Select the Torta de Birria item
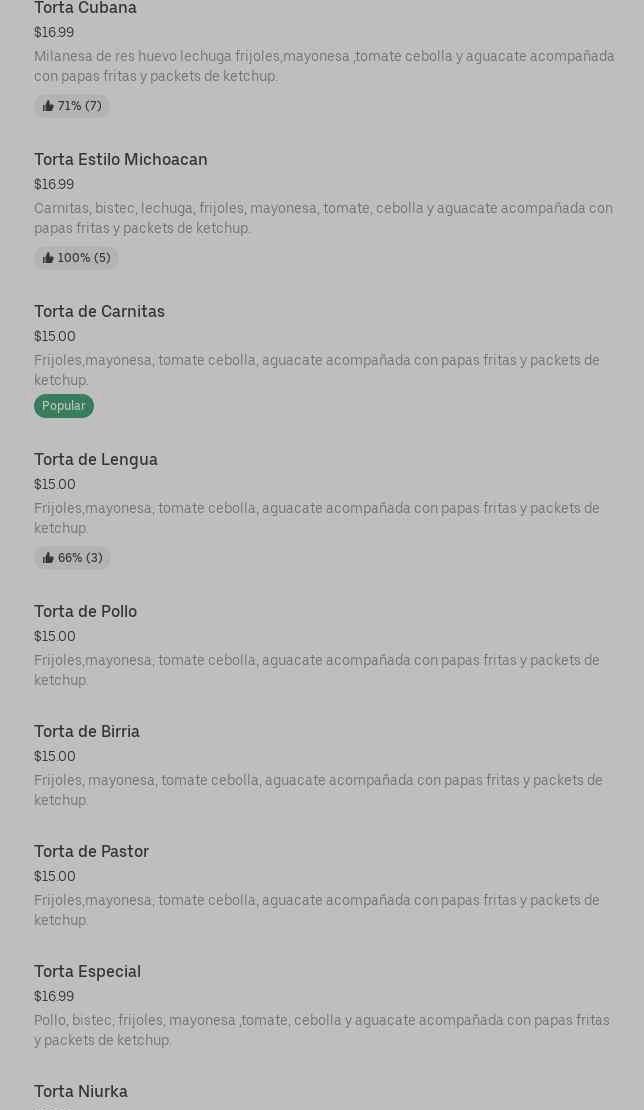 click(x=87, y=732)
